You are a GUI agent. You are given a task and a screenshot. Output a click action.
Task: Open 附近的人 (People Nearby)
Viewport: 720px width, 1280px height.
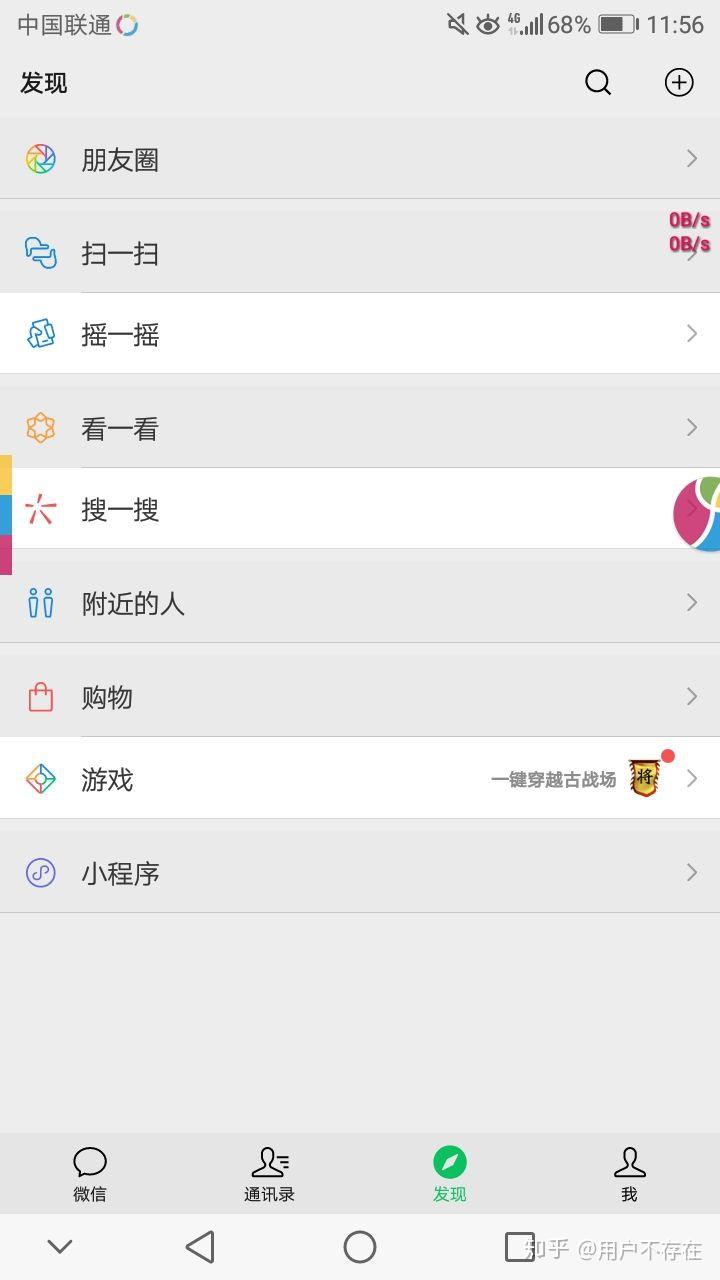tap(360, 603)
